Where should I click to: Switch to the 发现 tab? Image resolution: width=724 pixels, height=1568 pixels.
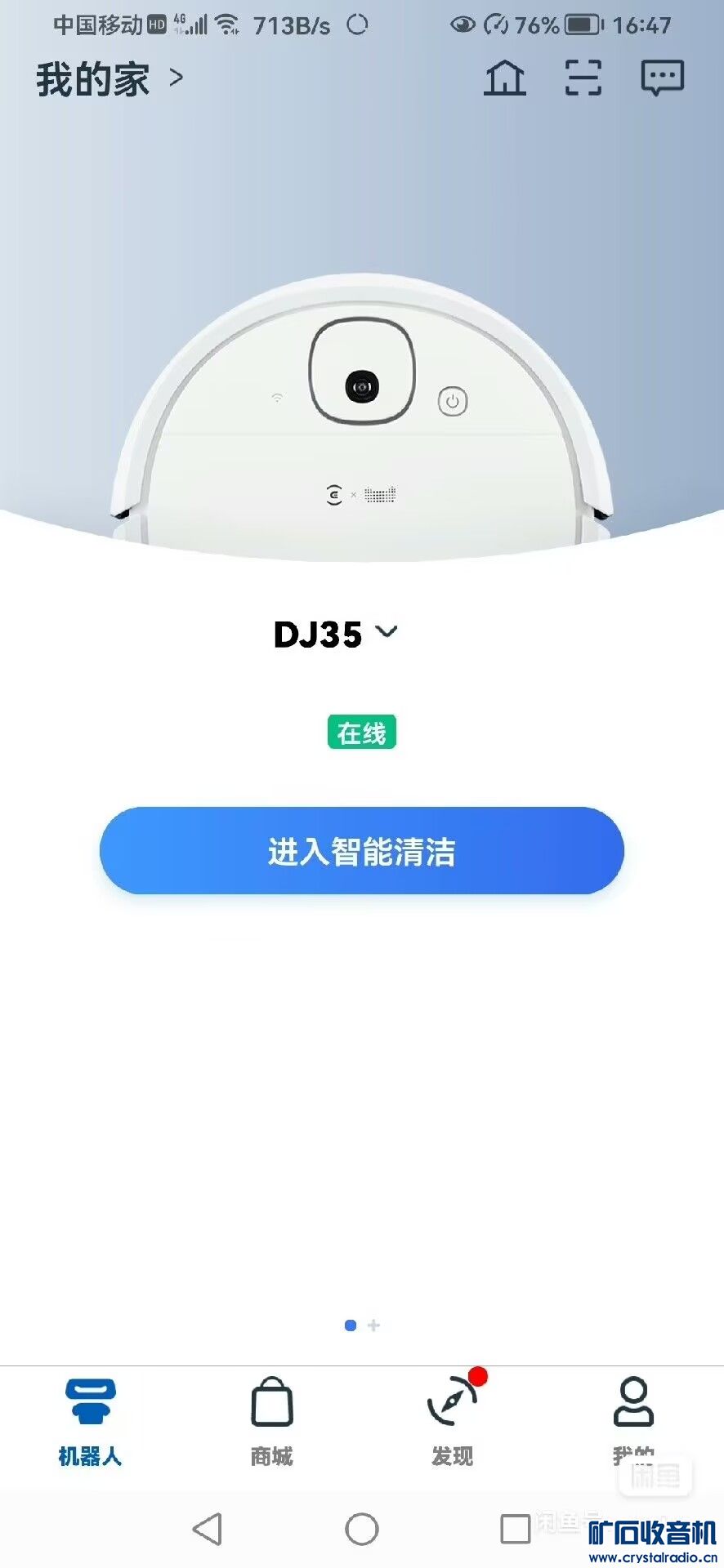[x=452, y=1421]
